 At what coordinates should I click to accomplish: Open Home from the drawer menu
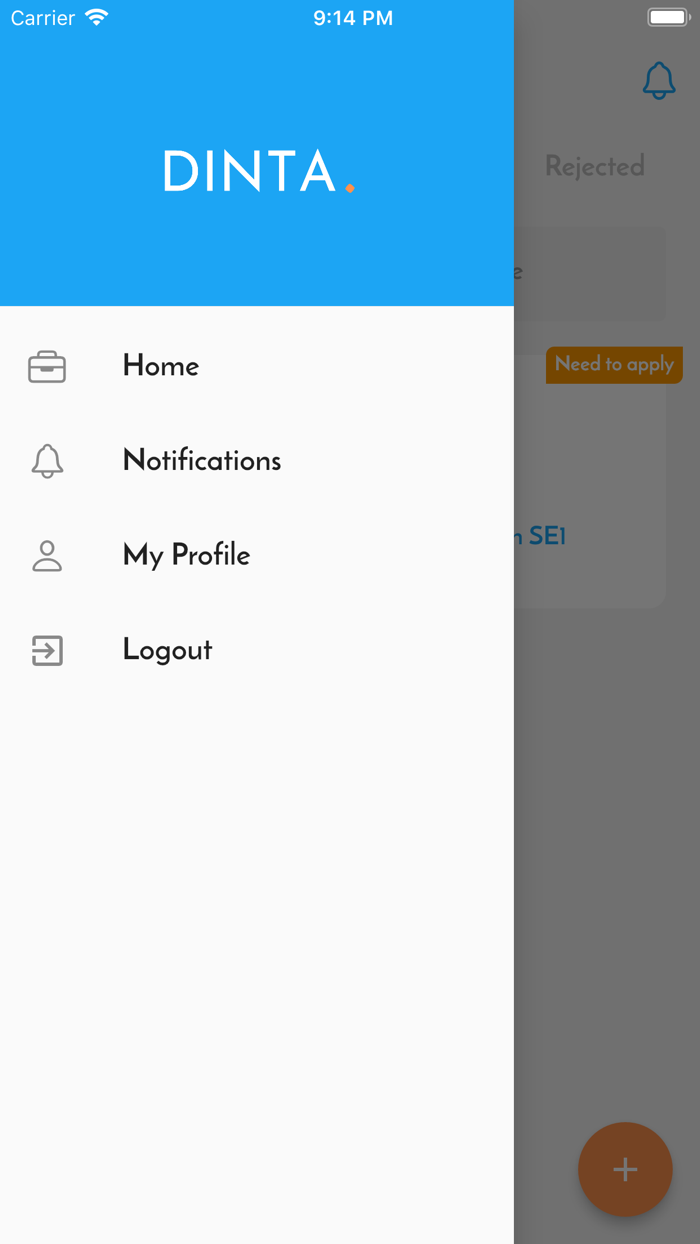pyautogui.click(x=160, y=366)
